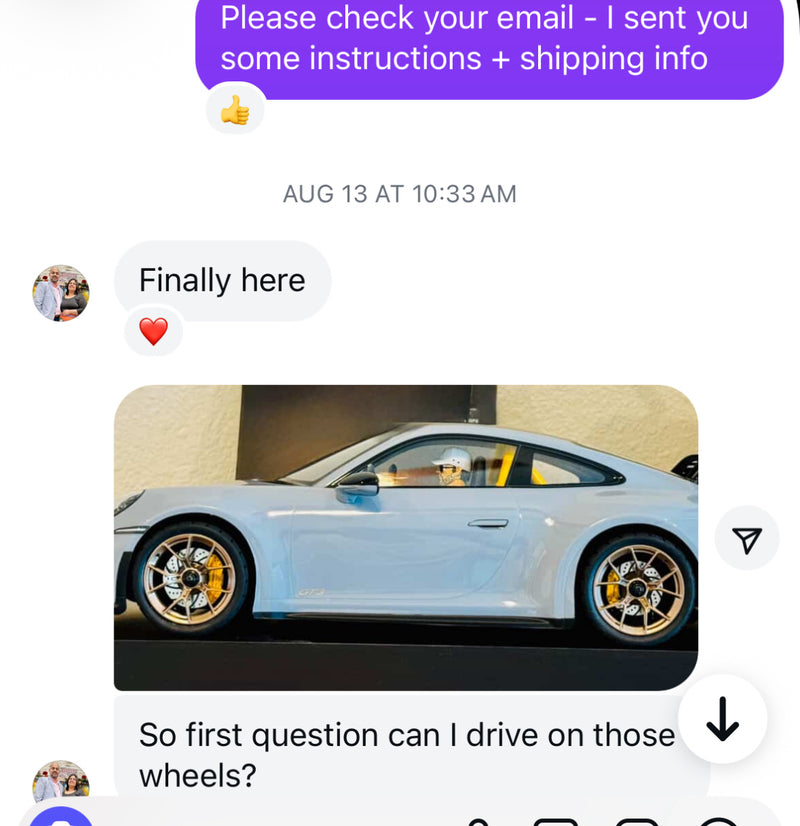This screenshot has height=826, width=800.
Task: Open the sender's avatar beside "Finally here"
Action: pos(61,293)
